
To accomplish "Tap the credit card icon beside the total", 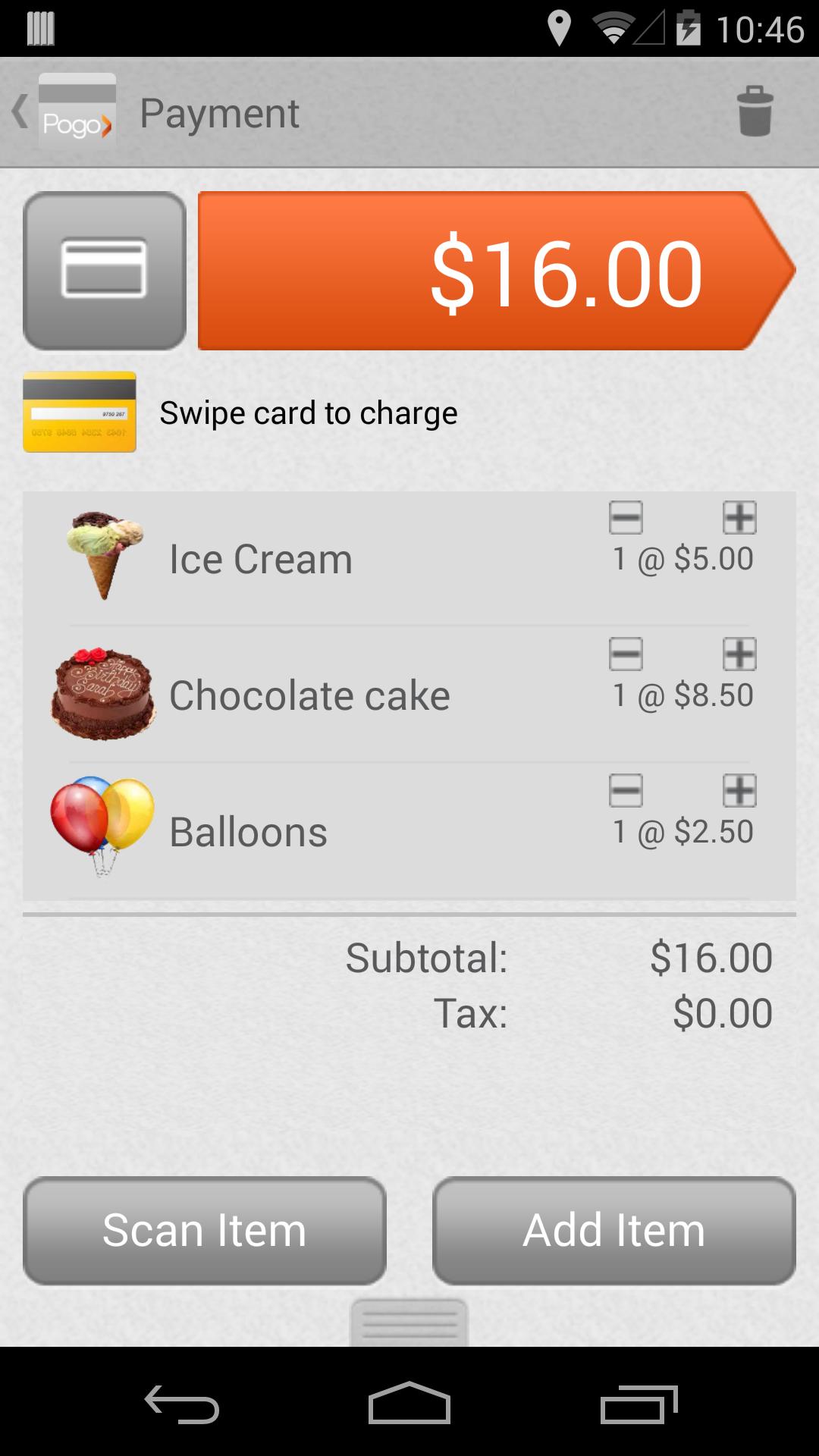I will tap(105, 271).
